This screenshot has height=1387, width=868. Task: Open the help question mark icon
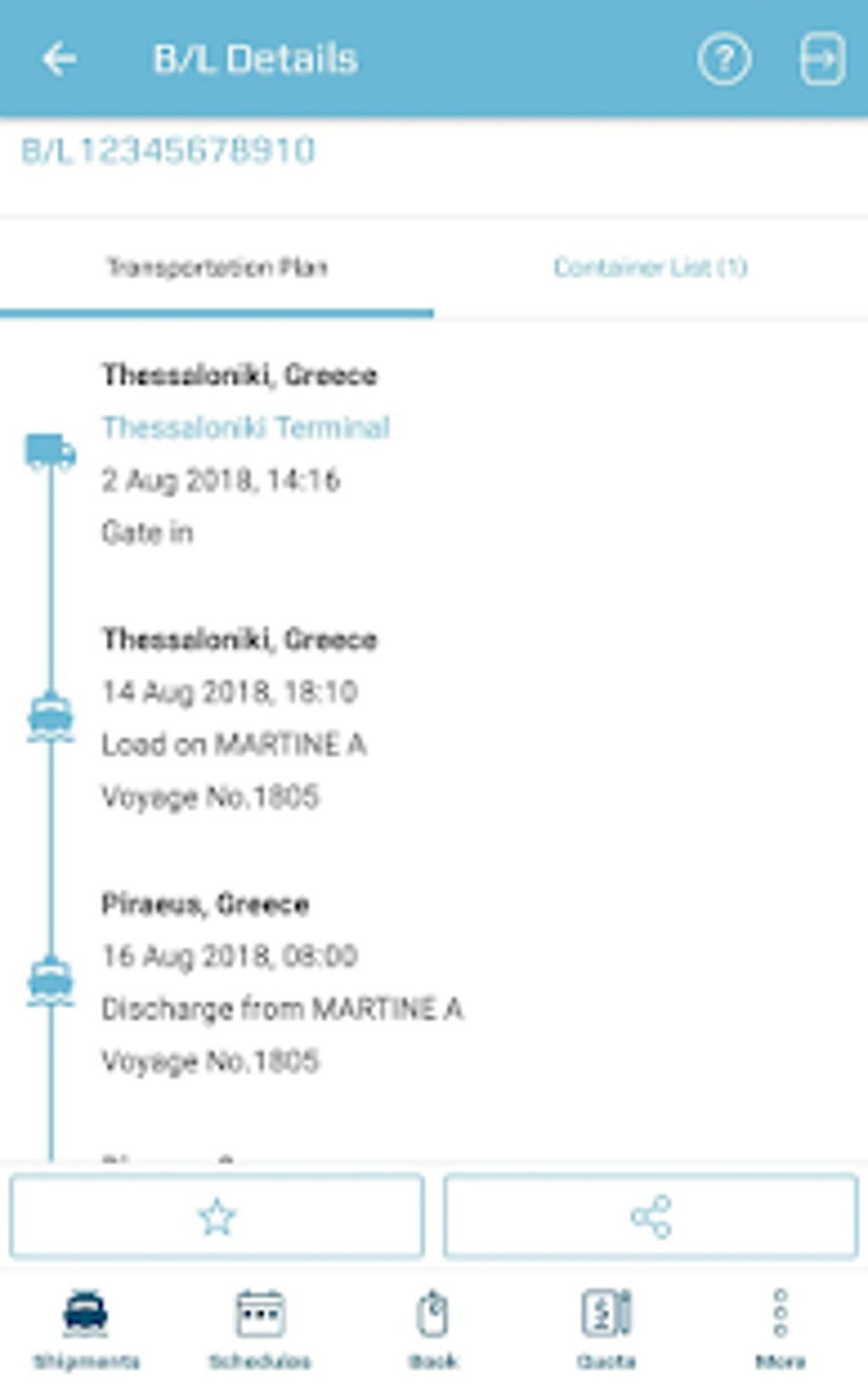coord(724,59)
